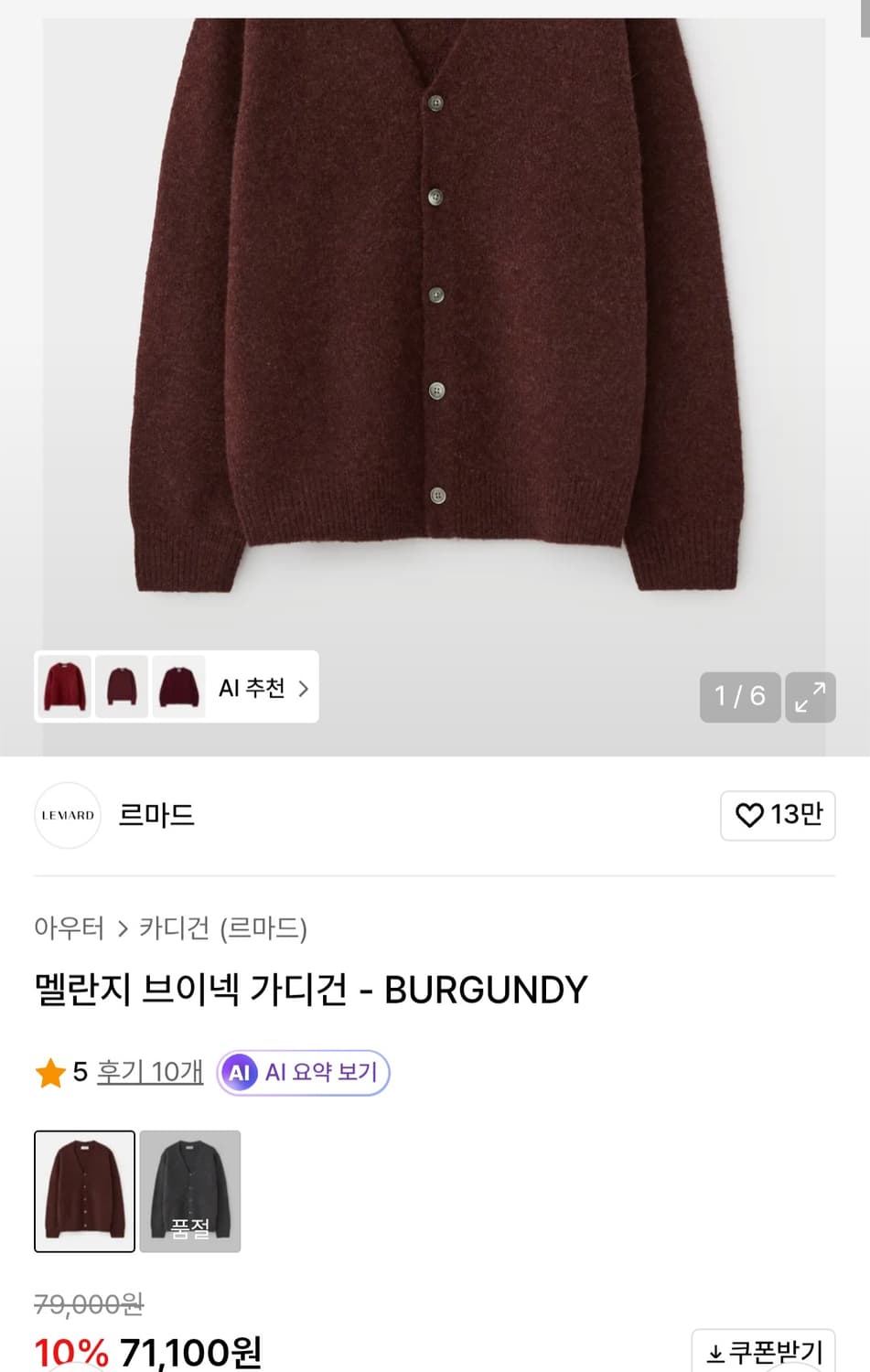The height and width of the screenshot is (1372, 870).
Task: Click breadcrumb chevron between 아우터 and 카디건
Action: coord(122,928)
